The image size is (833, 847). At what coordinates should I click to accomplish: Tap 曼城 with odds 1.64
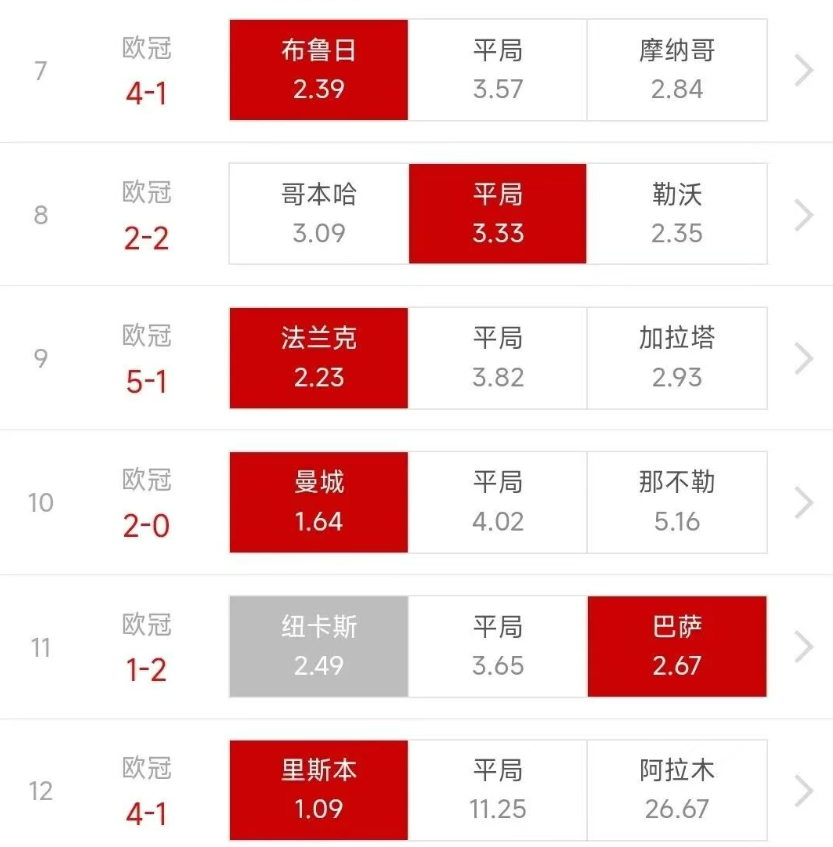(319, 502)
